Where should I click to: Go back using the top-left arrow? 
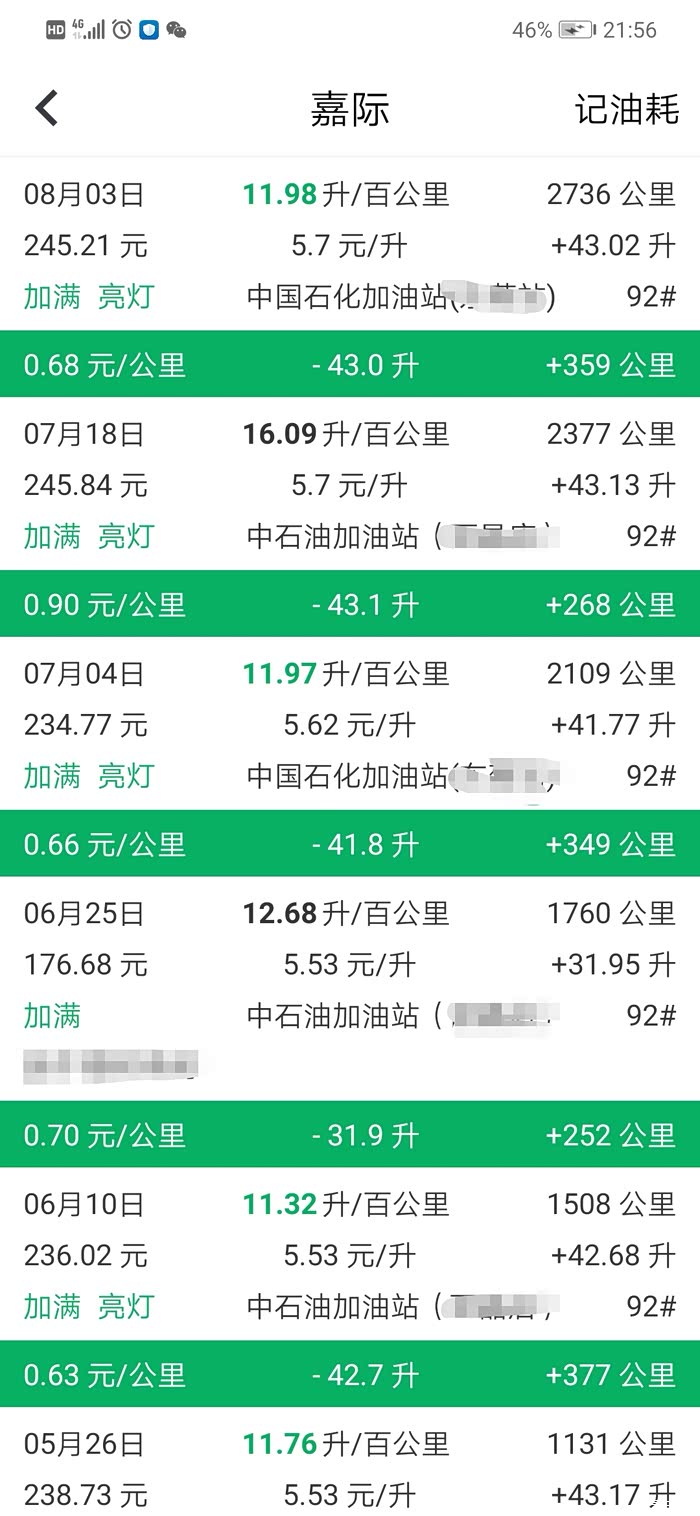pos(47,108)
